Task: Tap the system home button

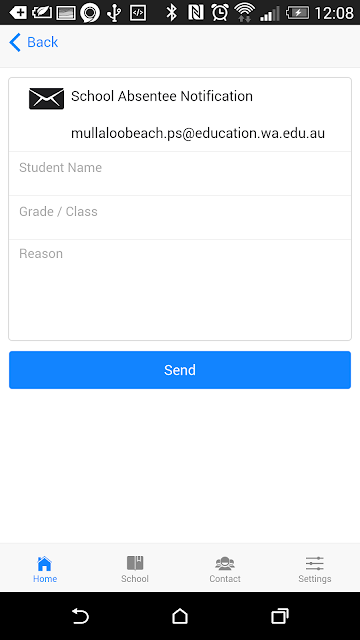Action: 180,616
